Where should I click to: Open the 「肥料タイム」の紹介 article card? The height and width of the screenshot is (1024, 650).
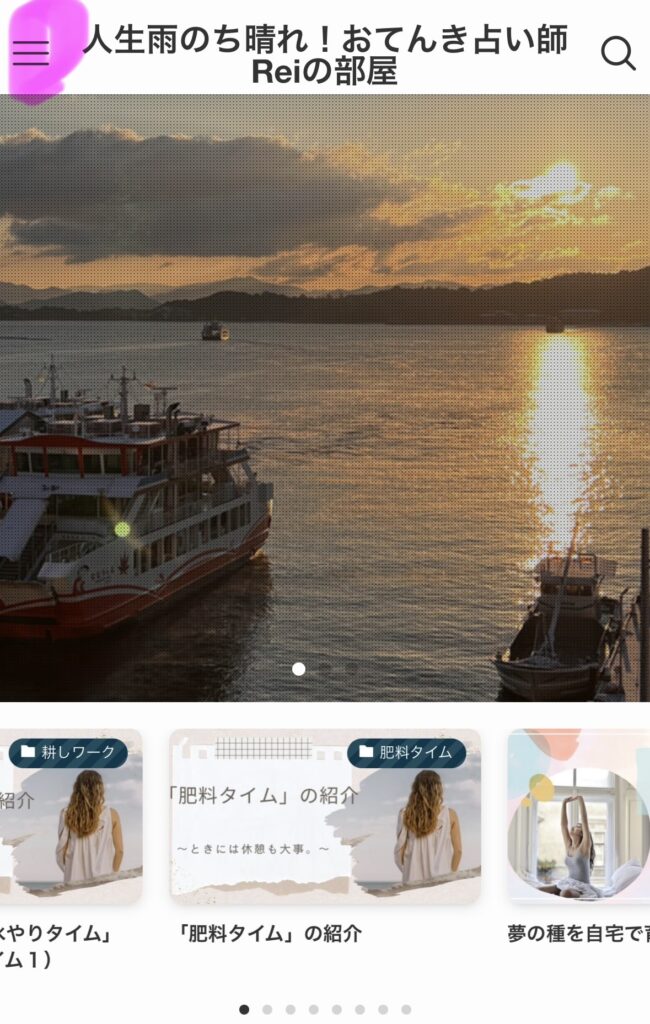point(324,817)
